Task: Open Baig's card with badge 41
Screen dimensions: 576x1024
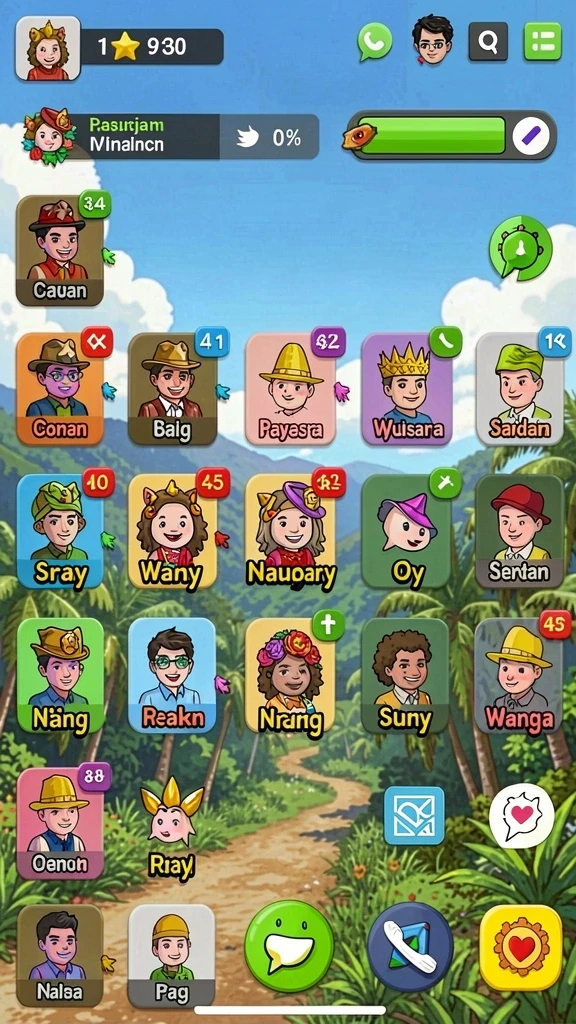Action: (172, 389)
